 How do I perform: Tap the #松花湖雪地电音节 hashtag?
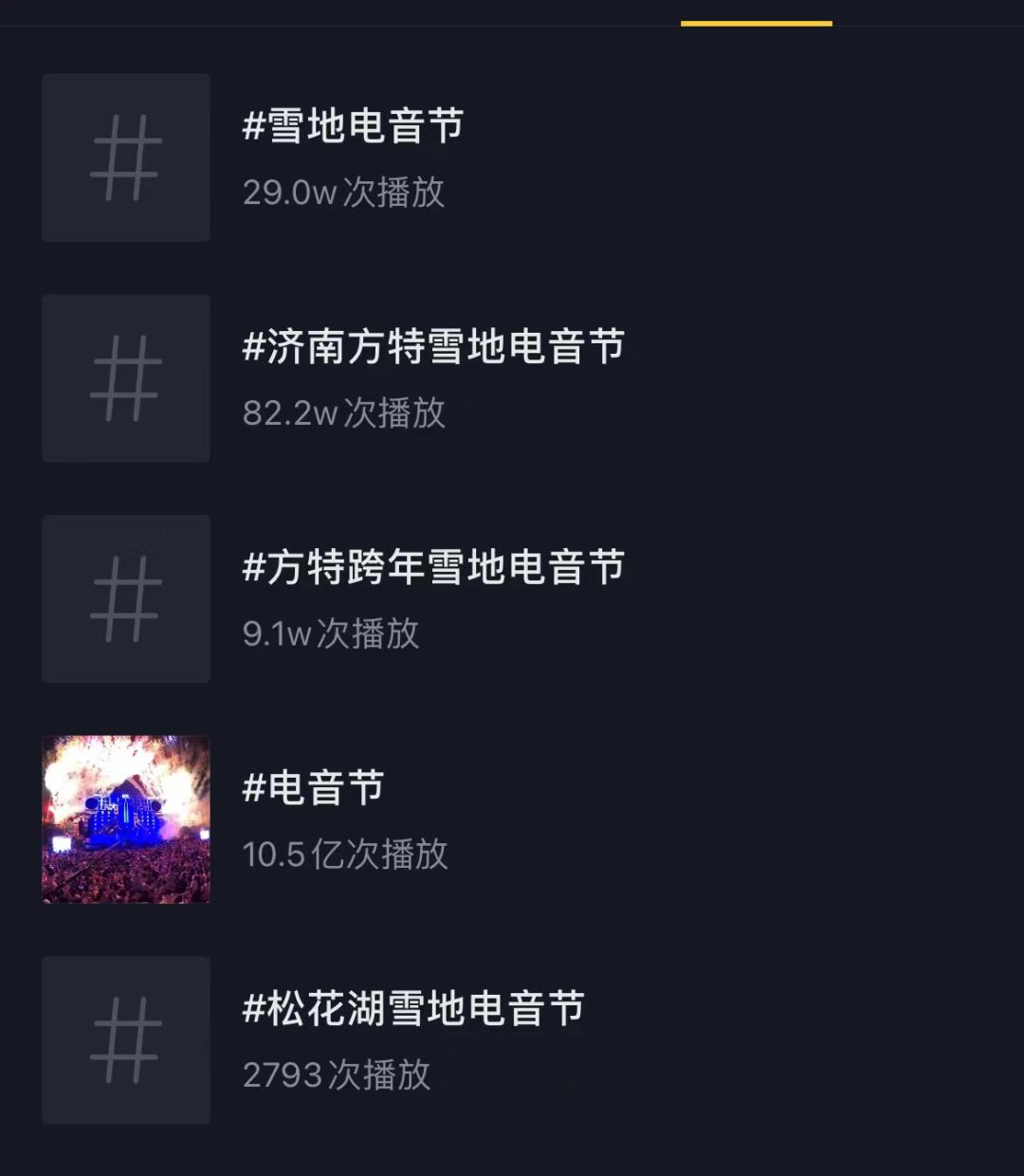click(x=413, y=1010)
